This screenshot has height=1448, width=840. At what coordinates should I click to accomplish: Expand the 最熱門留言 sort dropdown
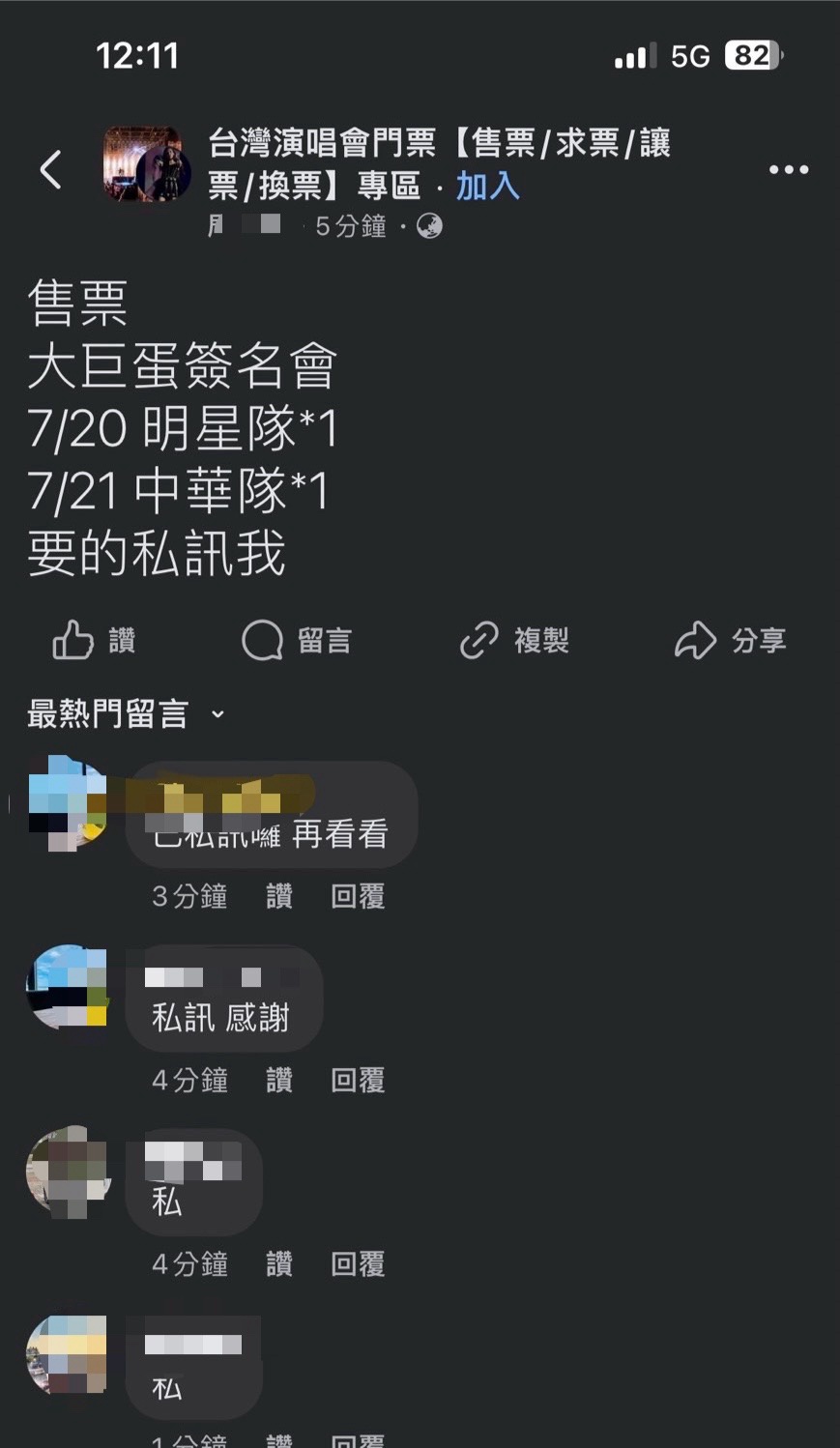(x=126, y=714)
